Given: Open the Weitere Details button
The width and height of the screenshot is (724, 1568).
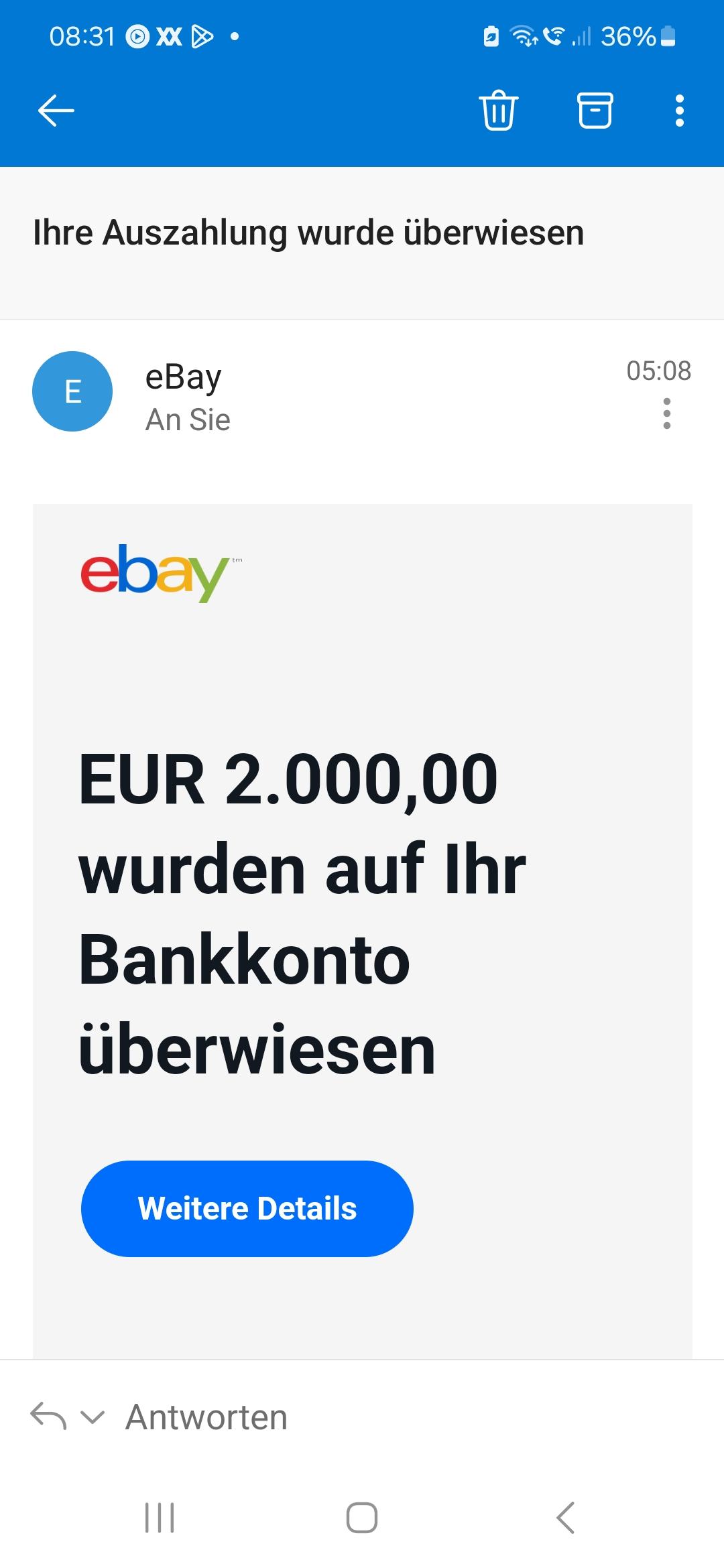Looking at the screenshot, I should click(x=247, y=1208).
